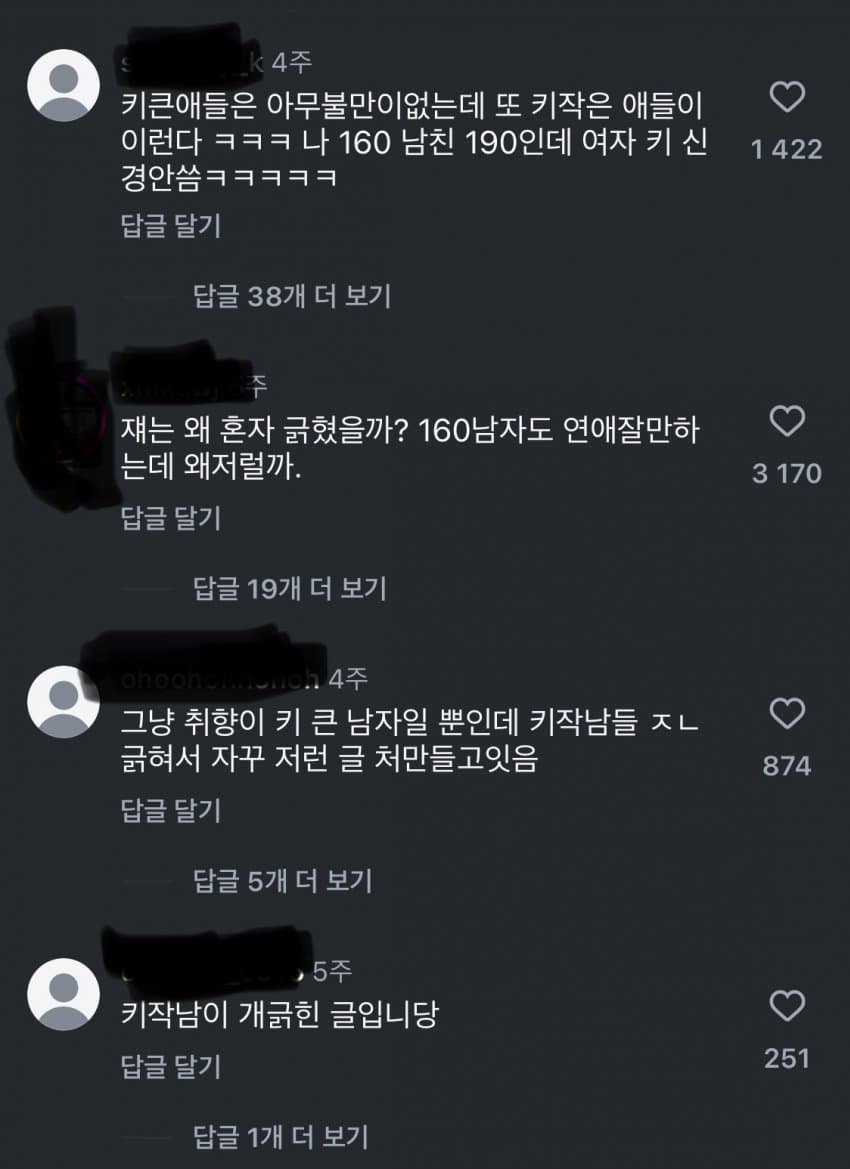The height and width of the screenshot is (1169, 850).
Task: Like the comment with 874 likes
Action: [x=787, y=714]
